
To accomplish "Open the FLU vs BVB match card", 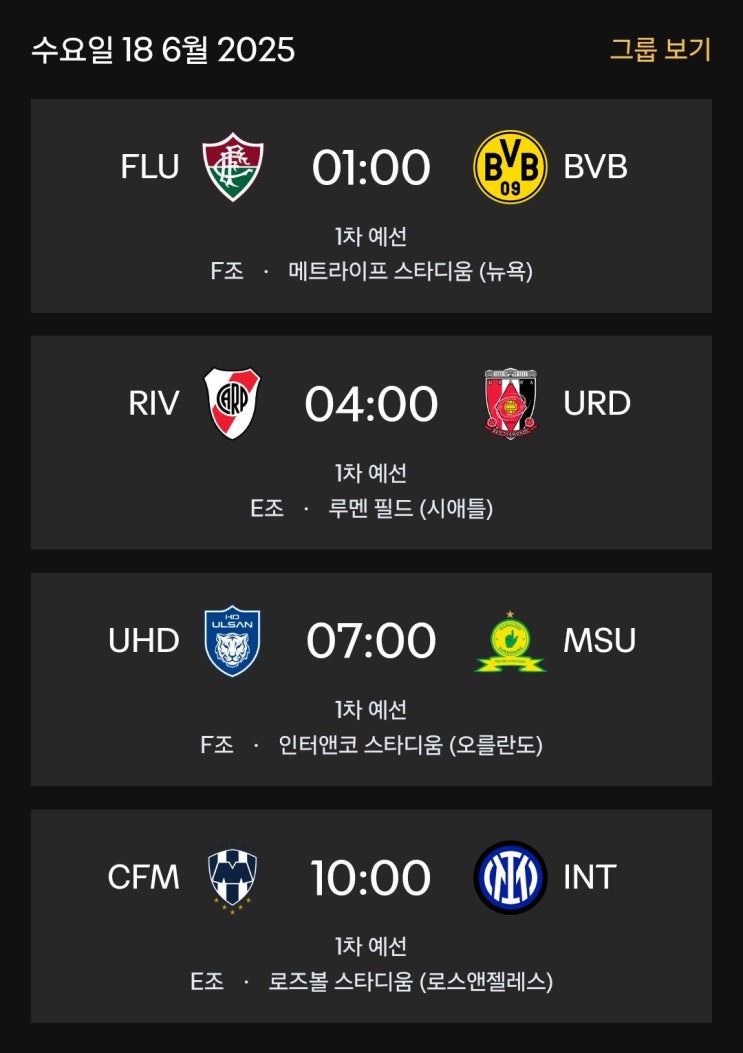I will click(x=372, y=205).
